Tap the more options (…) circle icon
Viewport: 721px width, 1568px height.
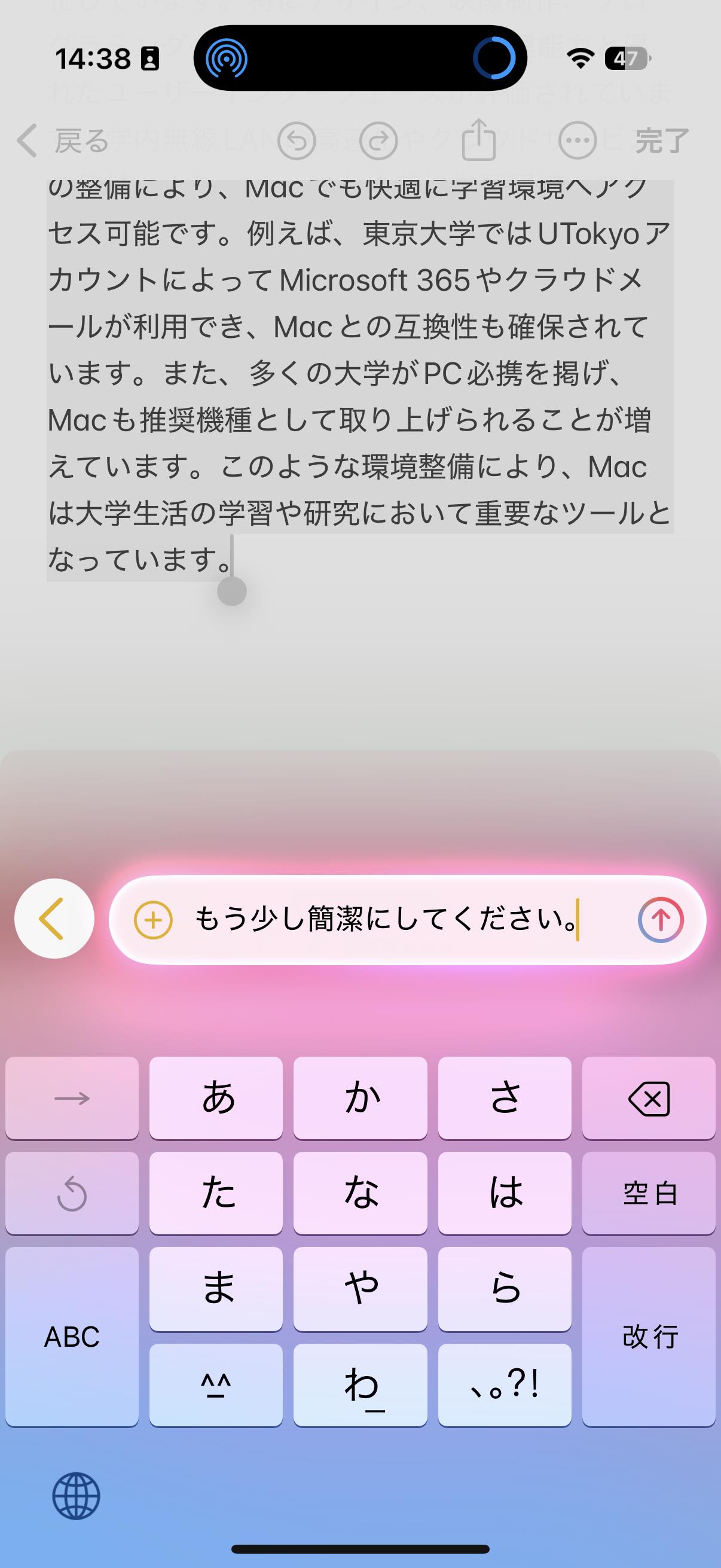579,141
